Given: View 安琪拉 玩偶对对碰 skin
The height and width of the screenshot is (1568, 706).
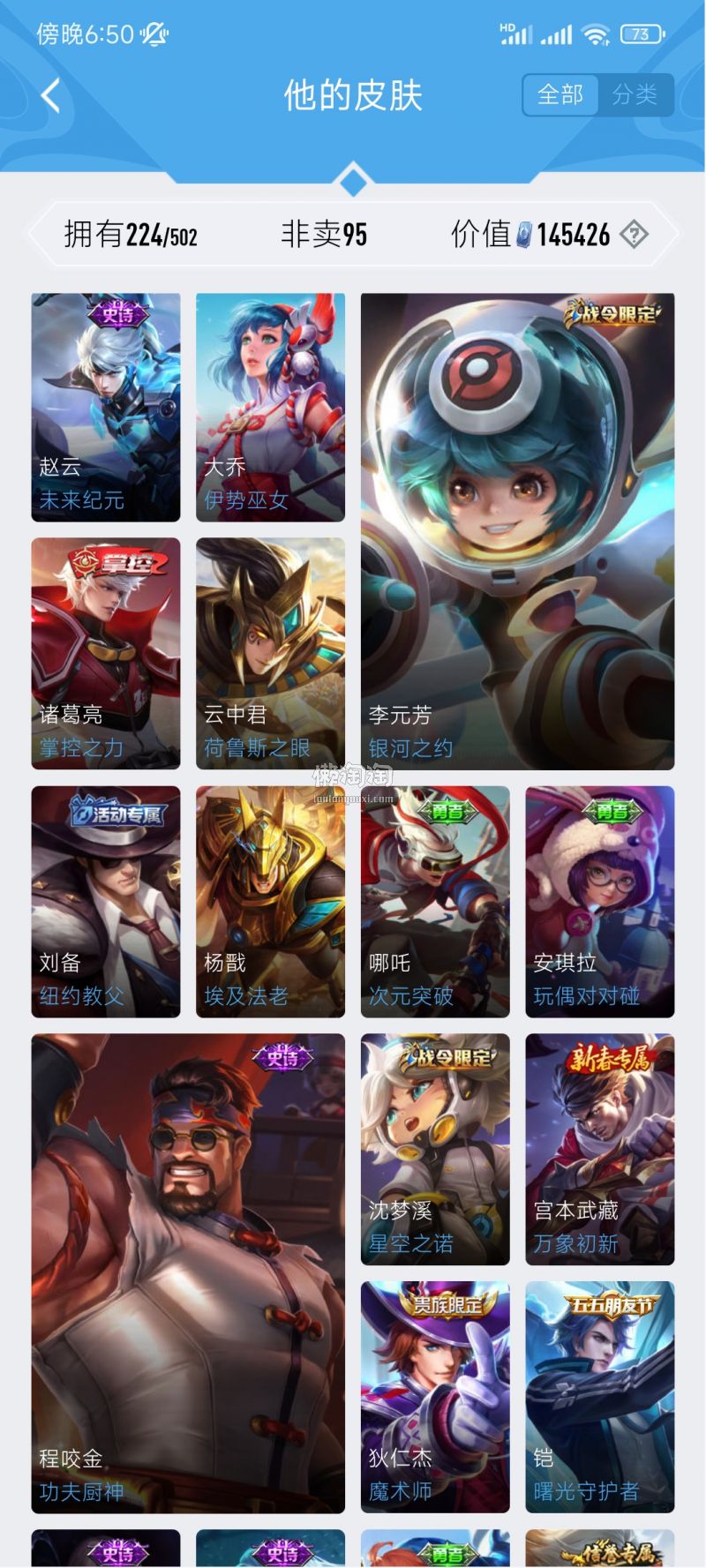Looking at the screenshot, I should tap(600, 902).
